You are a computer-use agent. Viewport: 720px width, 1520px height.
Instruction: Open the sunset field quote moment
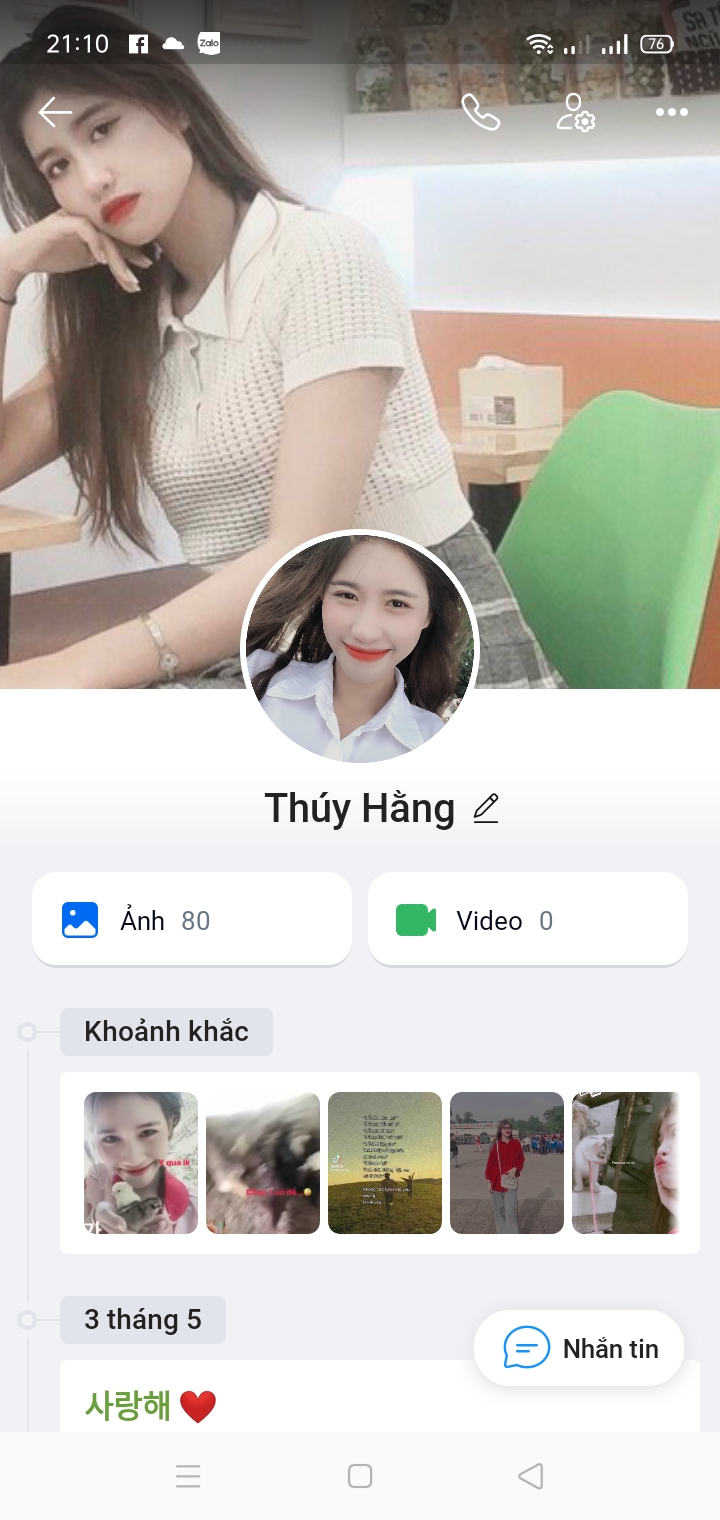click(385, 1162)
